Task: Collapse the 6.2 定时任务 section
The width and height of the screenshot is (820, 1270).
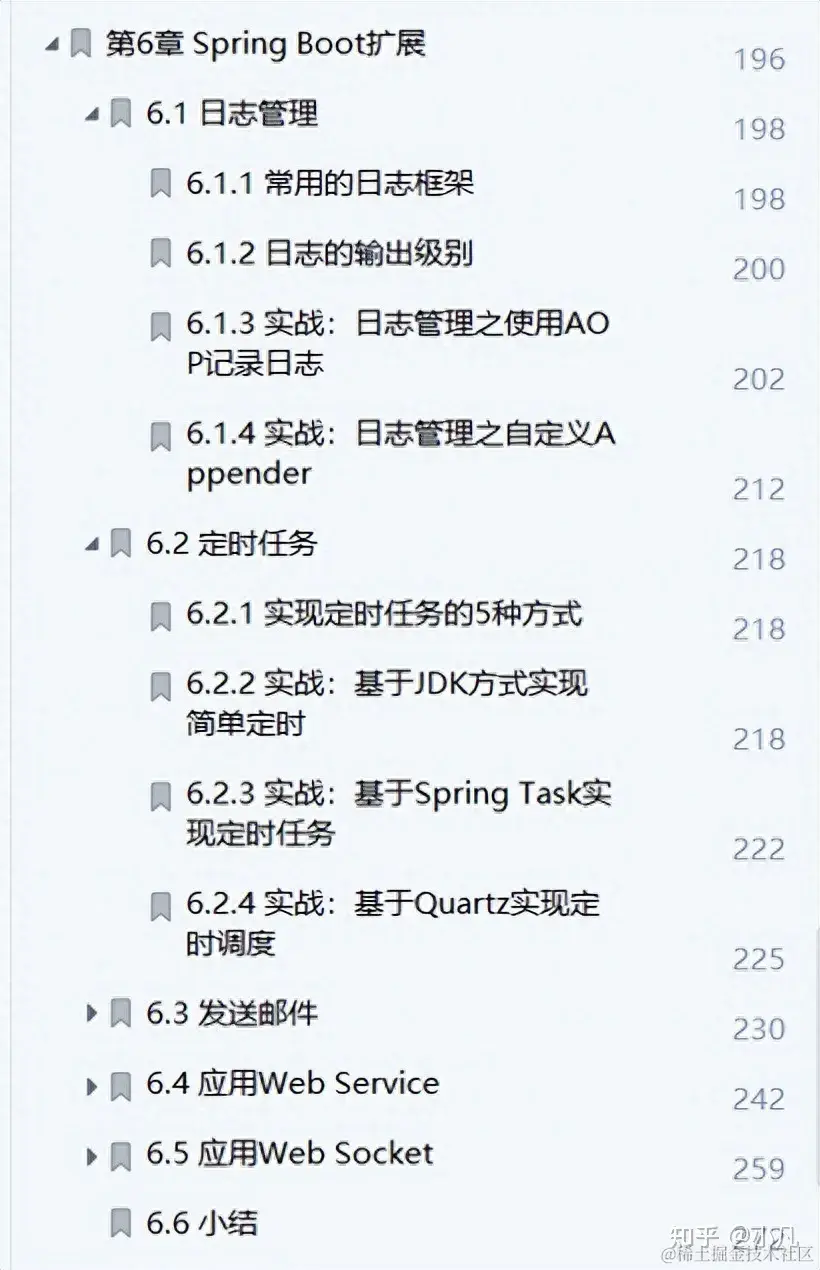Action: [x=92, y=544]
